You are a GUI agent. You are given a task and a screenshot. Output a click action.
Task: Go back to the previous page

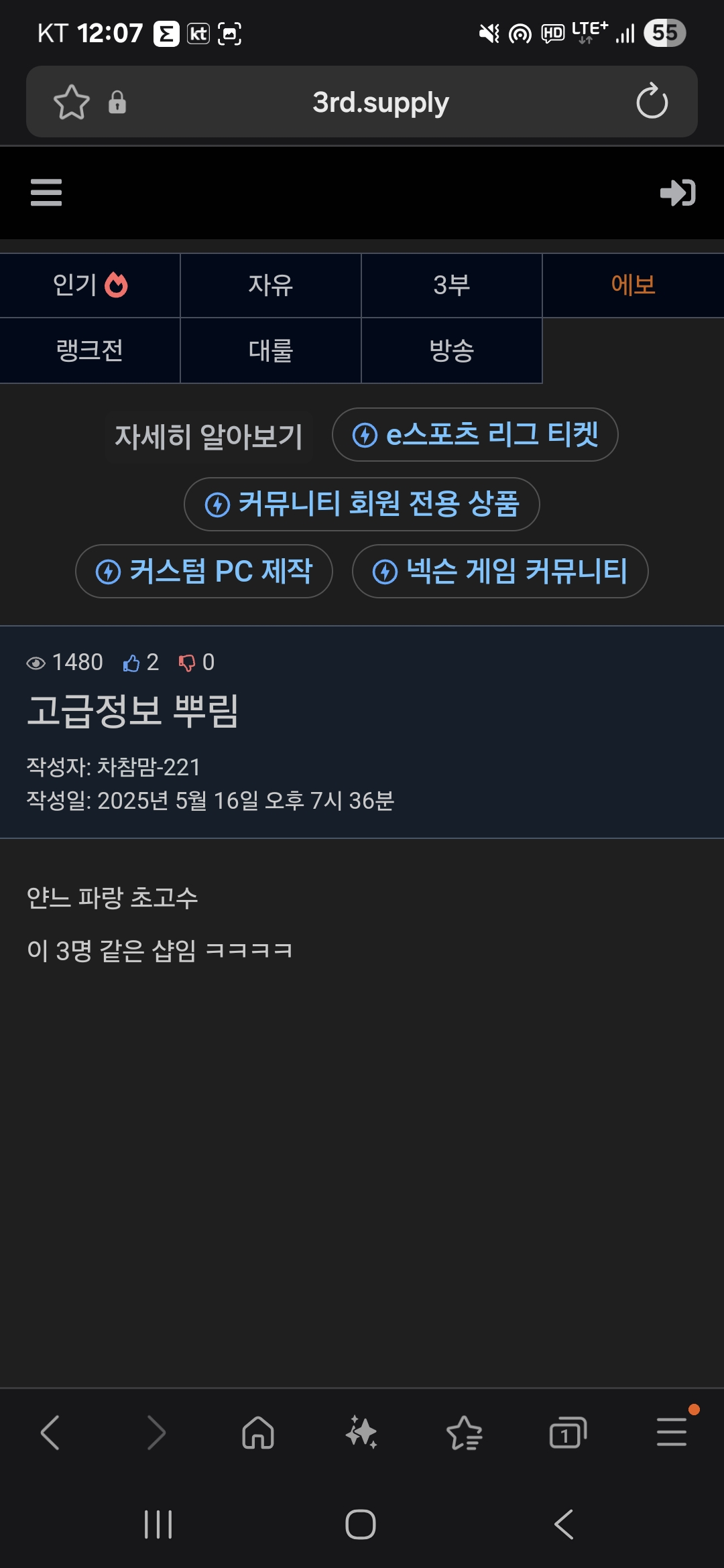(51, 1433)
